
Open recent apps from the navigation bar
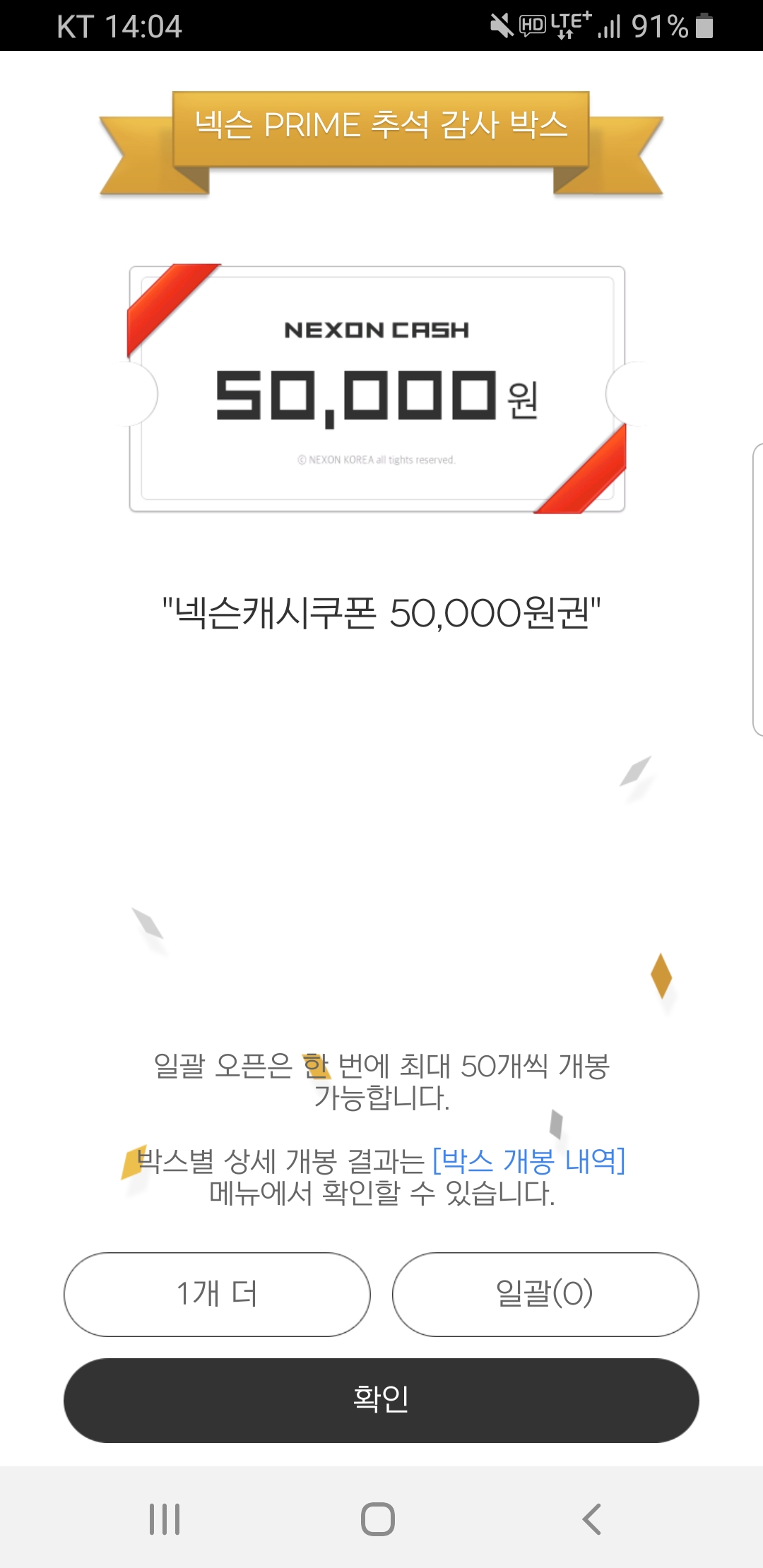pyautogui.click(x=165, y=1519)
